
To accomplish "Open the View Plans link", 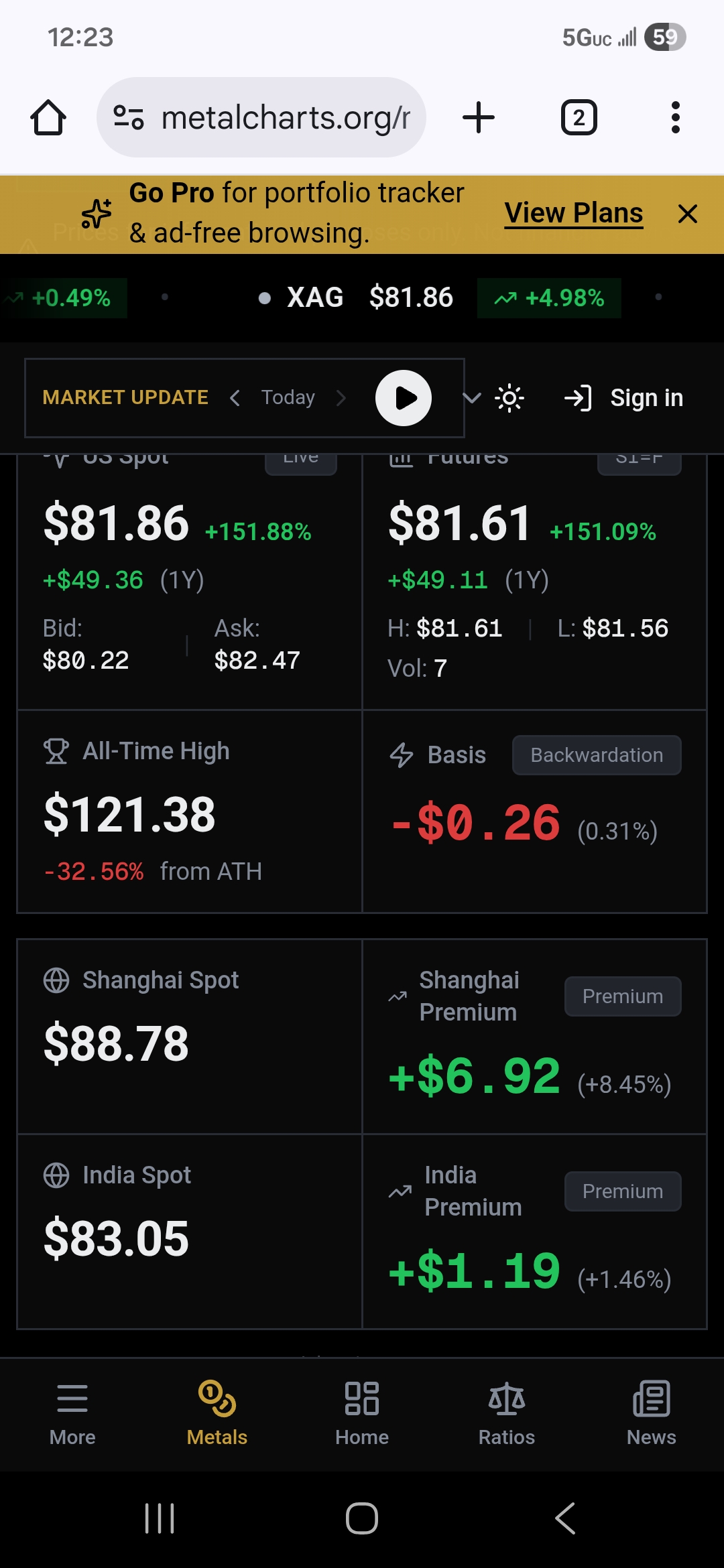I will coord(574,213).
